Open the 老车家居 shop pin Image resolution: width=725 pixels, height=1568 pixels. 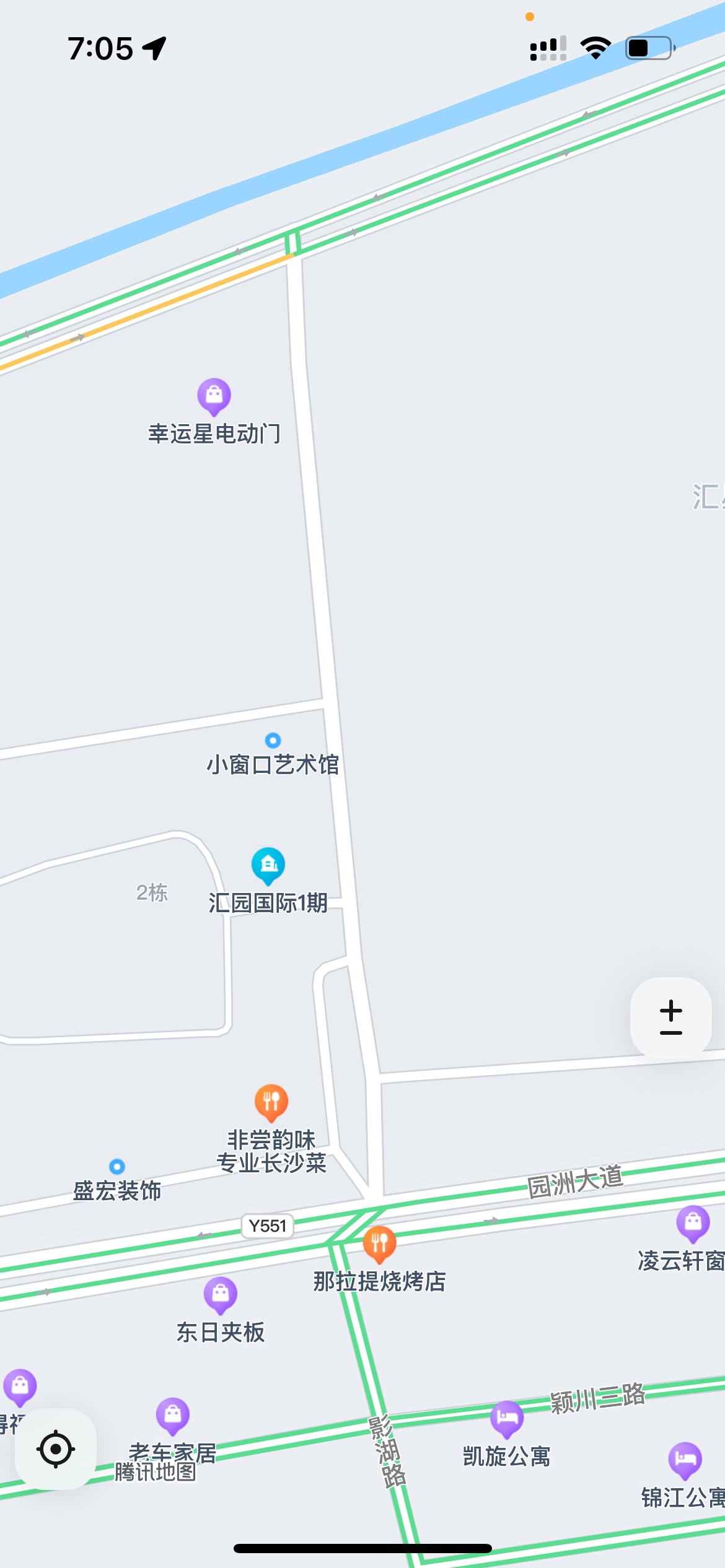point(173,1415)
